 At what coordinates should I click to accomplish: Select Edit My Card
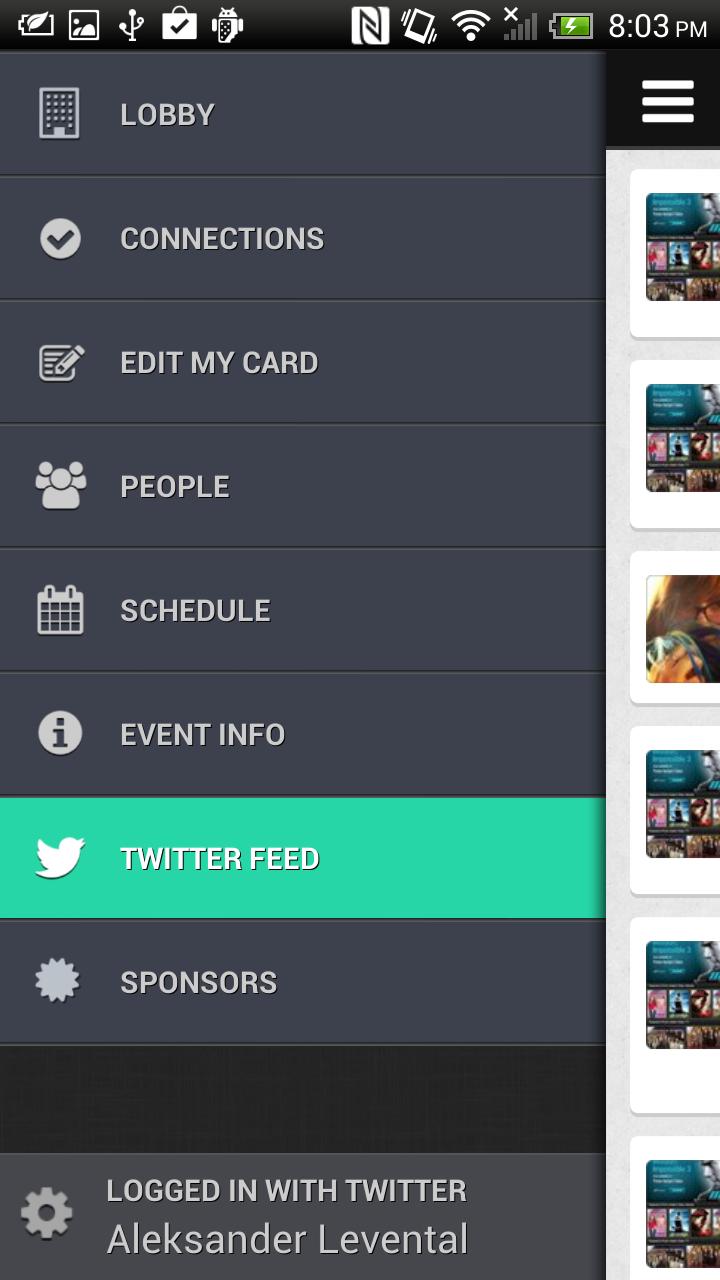(x=300, y=362)
